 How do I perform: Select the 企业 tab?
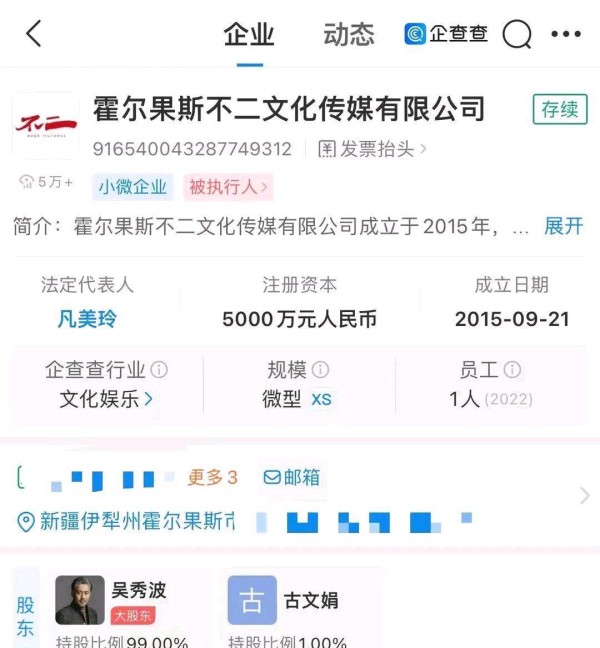249,34
